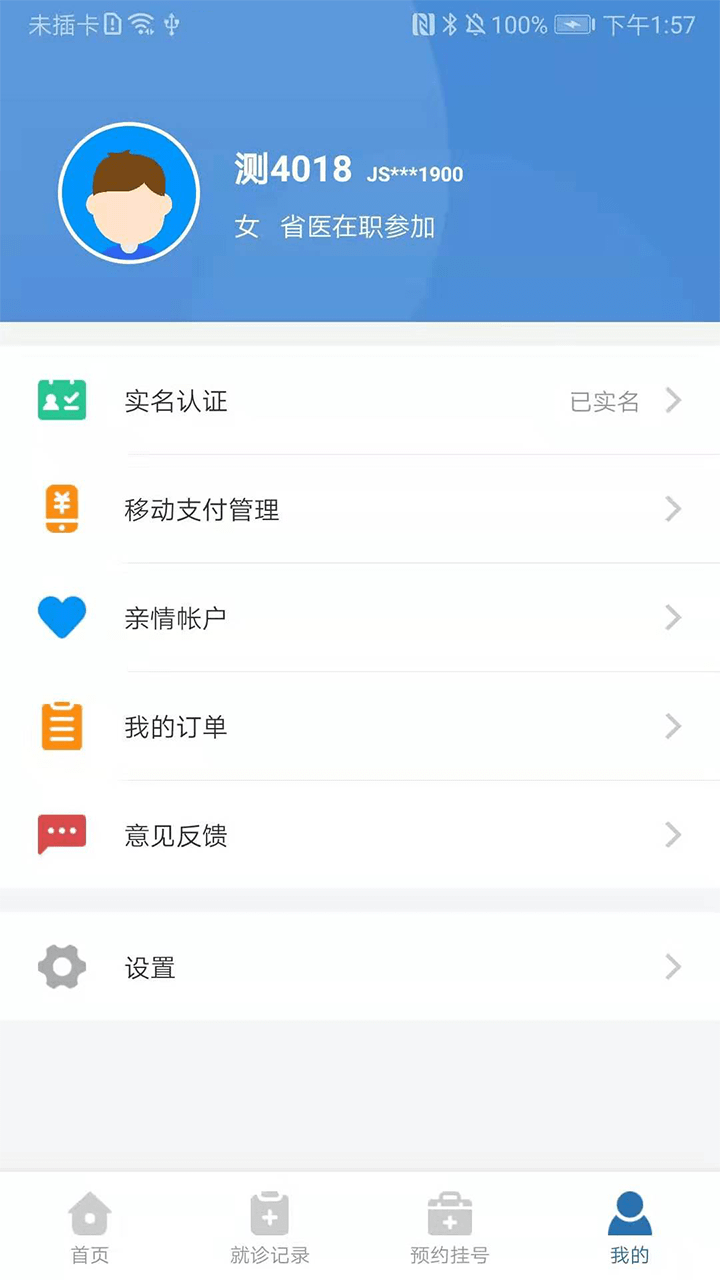Screen dimensions: 720x1280
Task: Go to 移动支付管理
Action: click(x=360, y=510)
